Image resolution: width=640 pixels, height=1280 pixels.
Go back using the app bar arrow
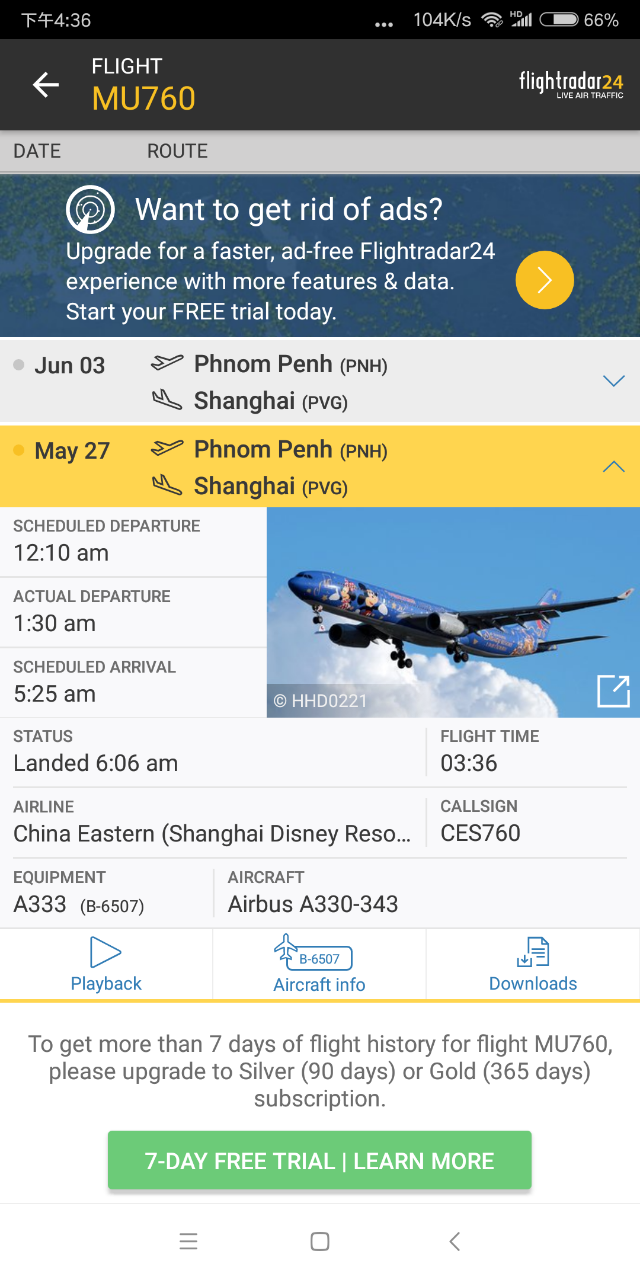(46, 85)
